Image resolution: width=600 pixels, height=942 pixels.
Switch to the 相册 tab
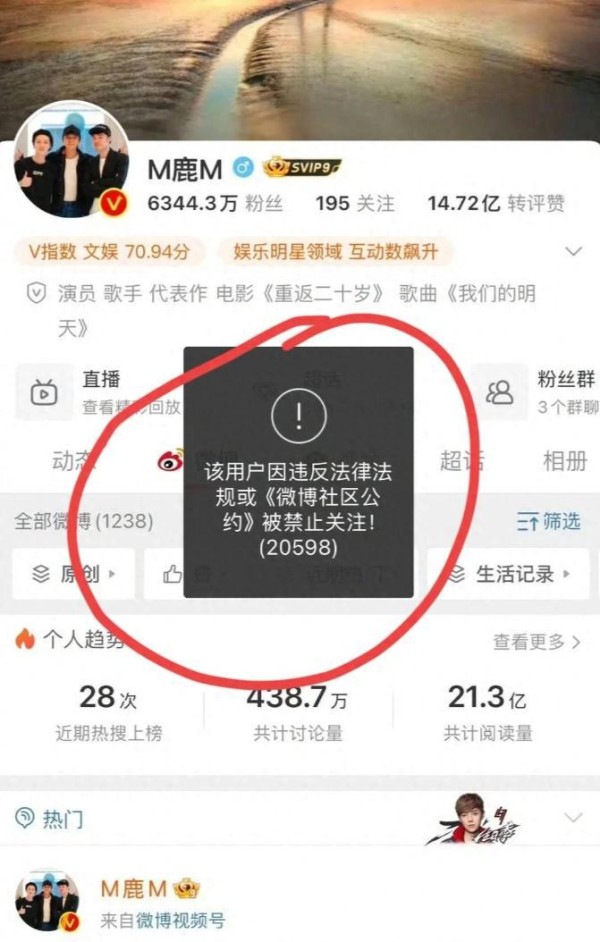(x=564, y=461)
